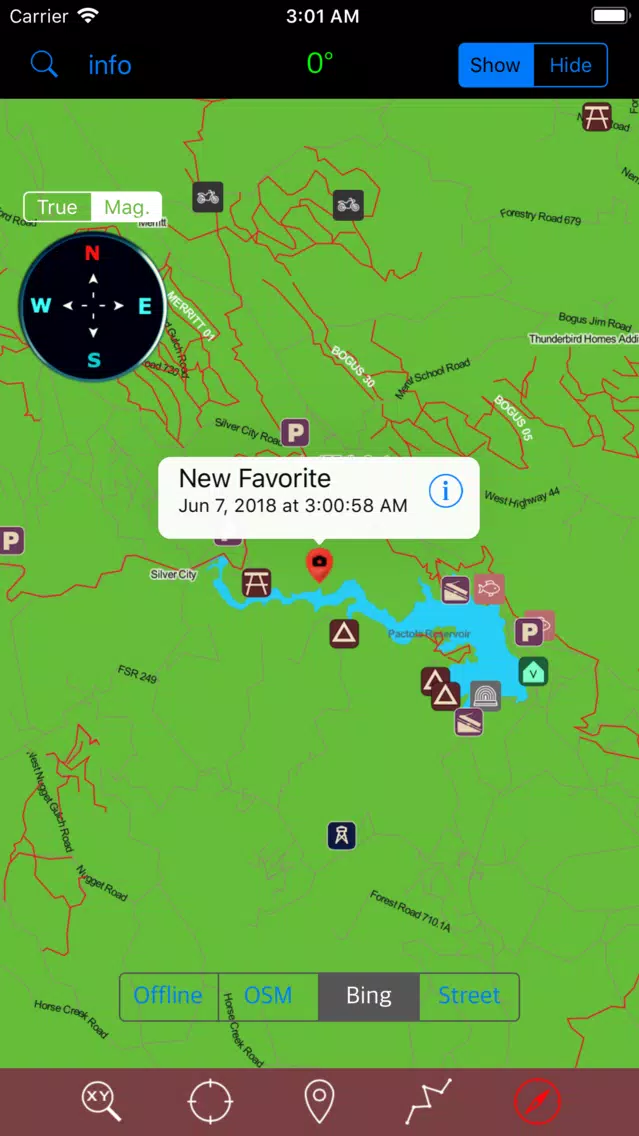Select the Hide segment

tap(570, 65)
